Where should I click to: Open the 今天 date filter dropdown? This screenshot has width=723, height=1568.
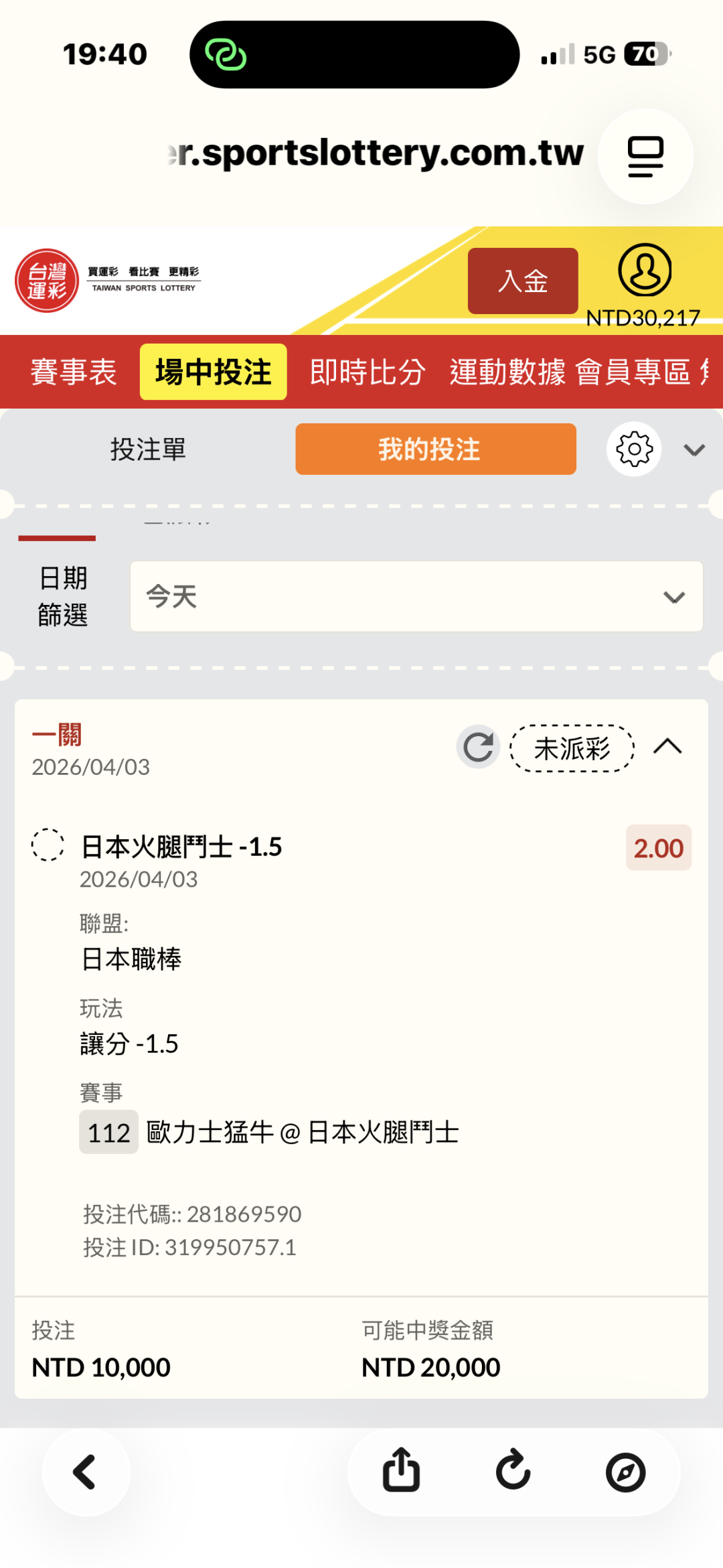click(x=416, y=596)
